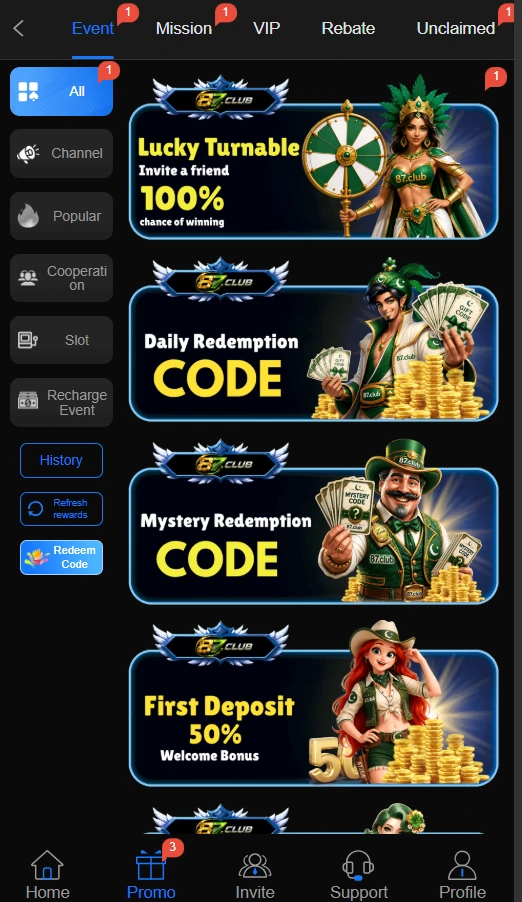Open the Support tab
This screenshot has width=522, height=902.
coord(359,874)
